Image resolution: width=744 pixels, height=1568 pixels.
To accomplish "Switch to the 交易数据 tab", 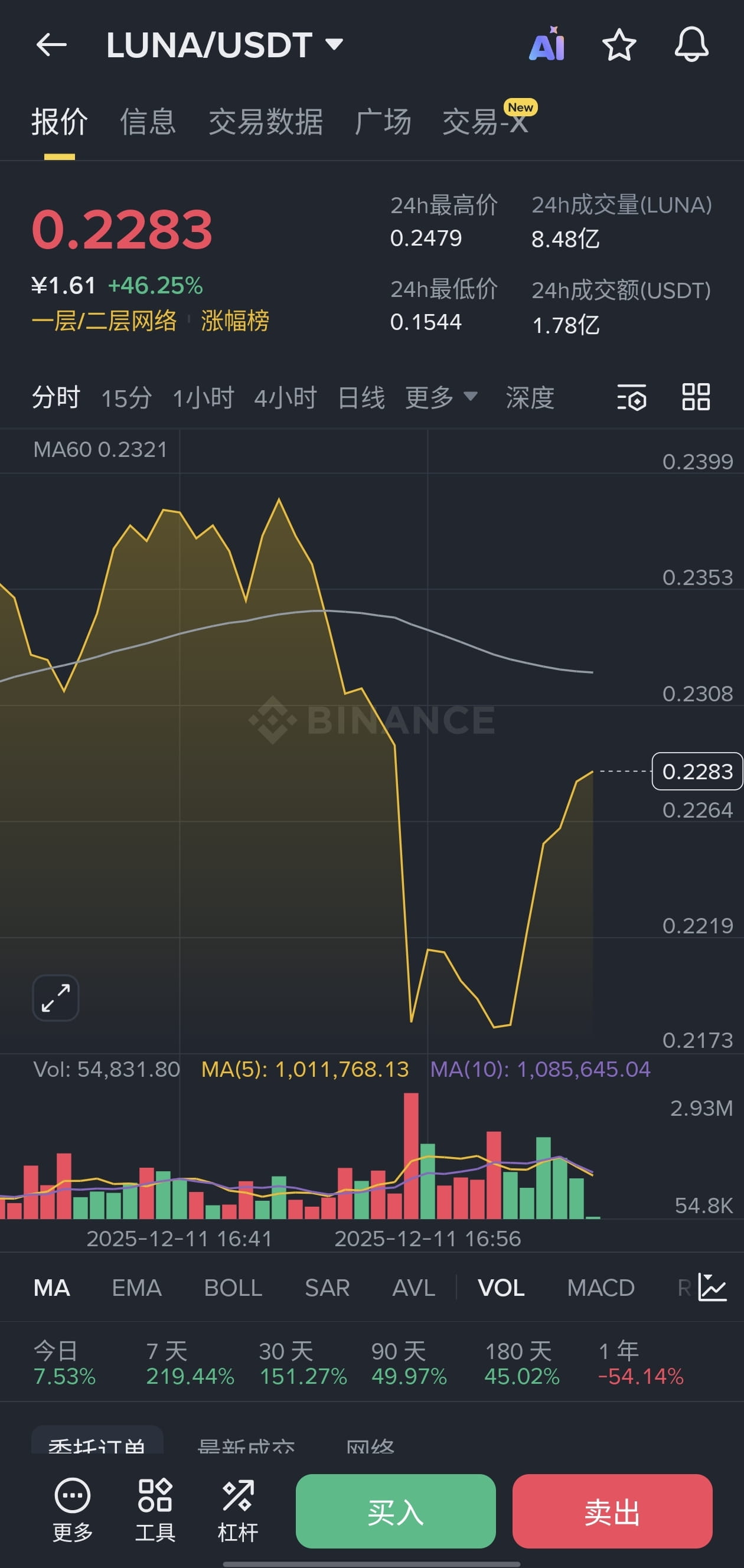I will pos(266,122).
